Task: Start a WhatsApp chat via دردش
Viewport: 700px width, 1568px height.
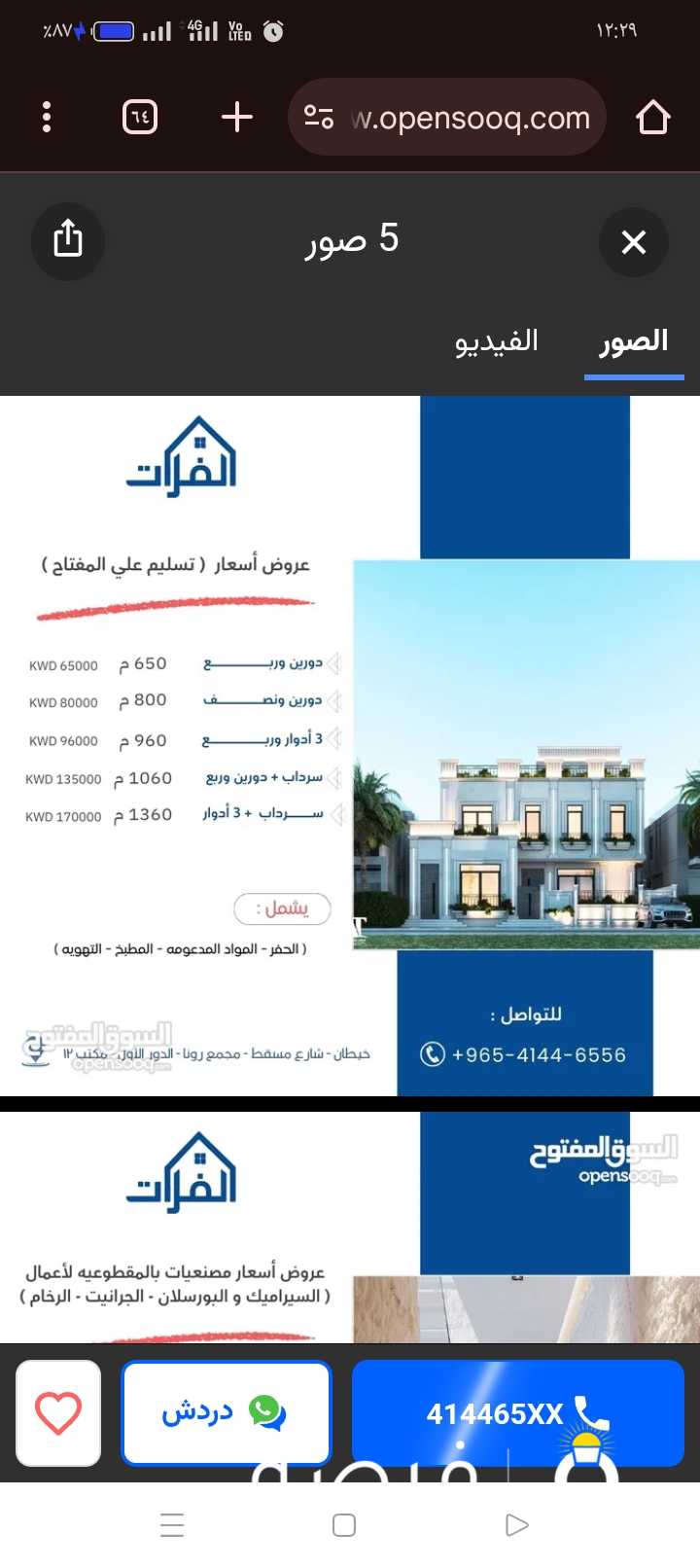Action: click(226, 1413)
